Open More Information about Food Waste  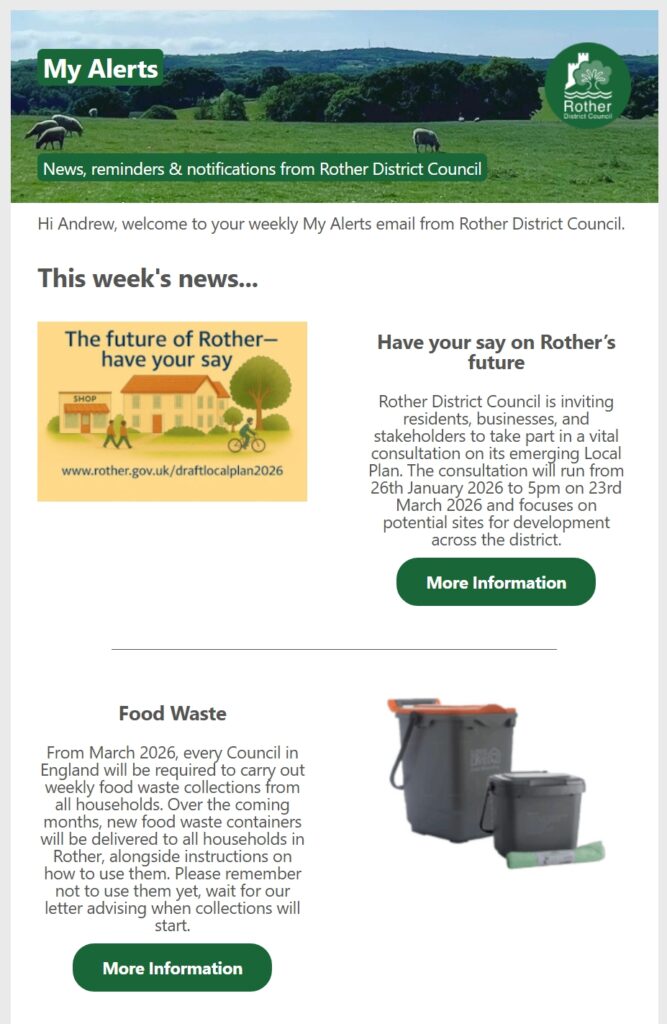(x=172, y=968)
